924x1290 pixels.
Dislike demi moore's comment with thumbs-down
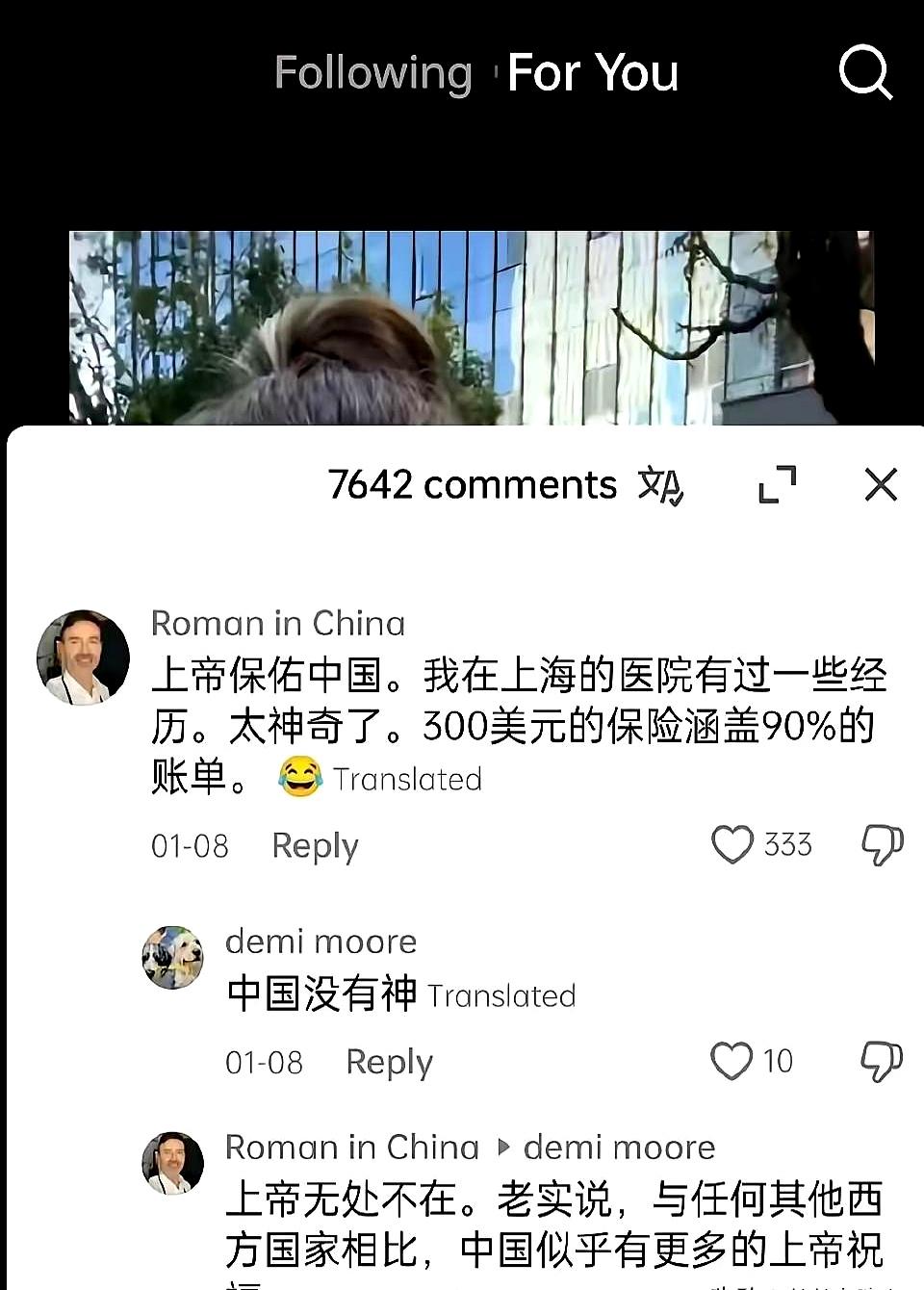tap(882, 1060)
